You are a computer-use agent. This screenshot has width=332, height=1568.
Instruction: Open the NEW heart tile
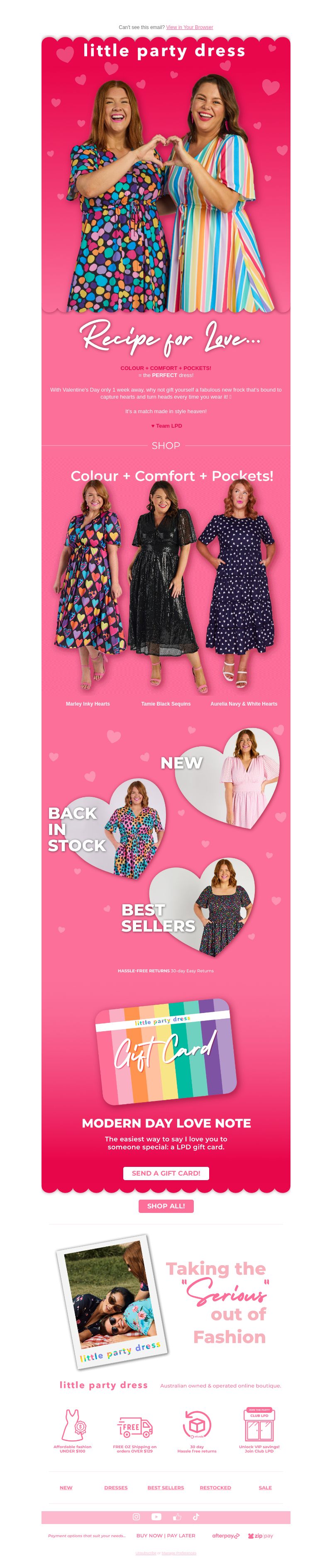pos(228,782)
